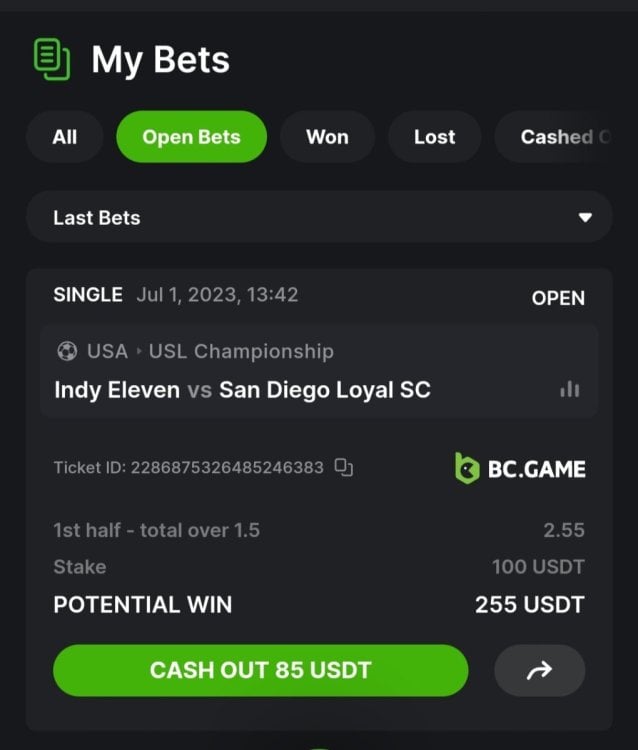Image resolution: width=638 pixels, height=750 pixels.
Task: Switch to Lost bets
Action: tap(434, 137)
